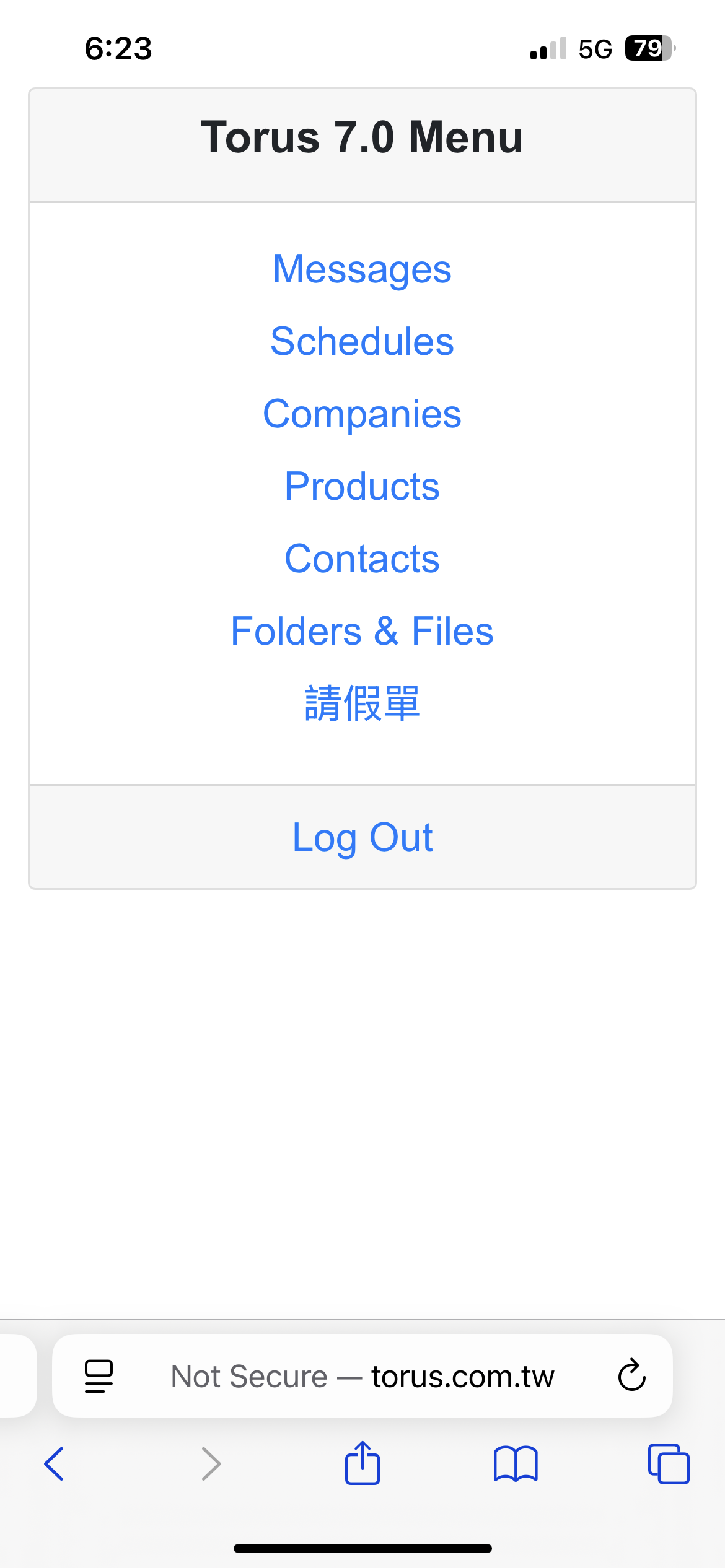Image resolution: width=725 pixels, height=1568 pixels.
Task: Tap the torus.com.tw address field
Action: click(362, 1376)
